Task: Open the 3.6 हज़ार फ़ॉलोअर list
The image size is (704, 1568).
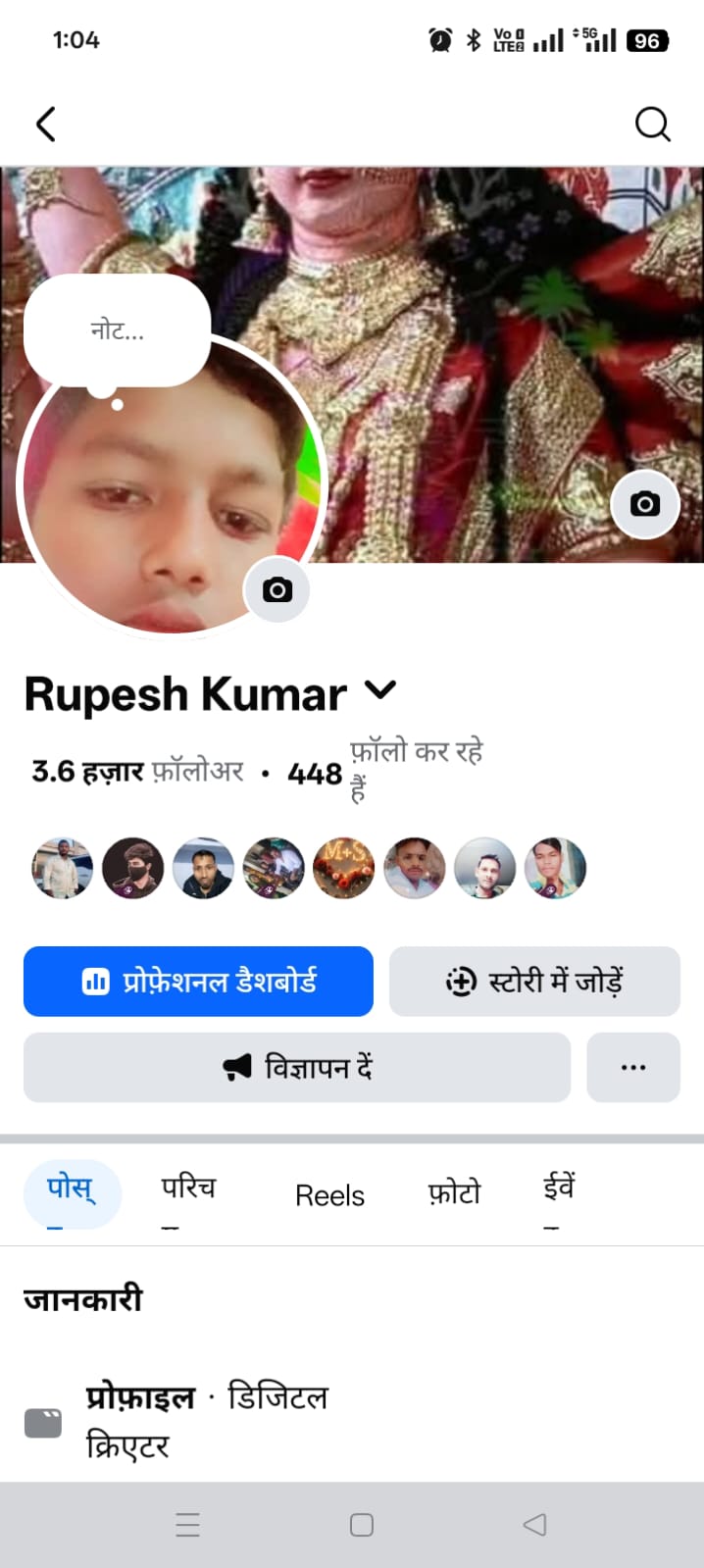Action: 137,772
